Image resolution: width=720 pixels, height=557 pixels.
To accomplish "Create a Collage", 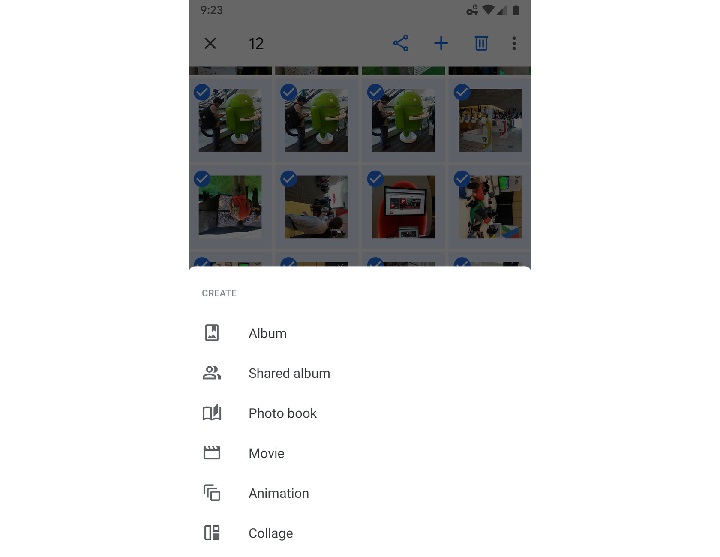I will [x=270, y=533].
